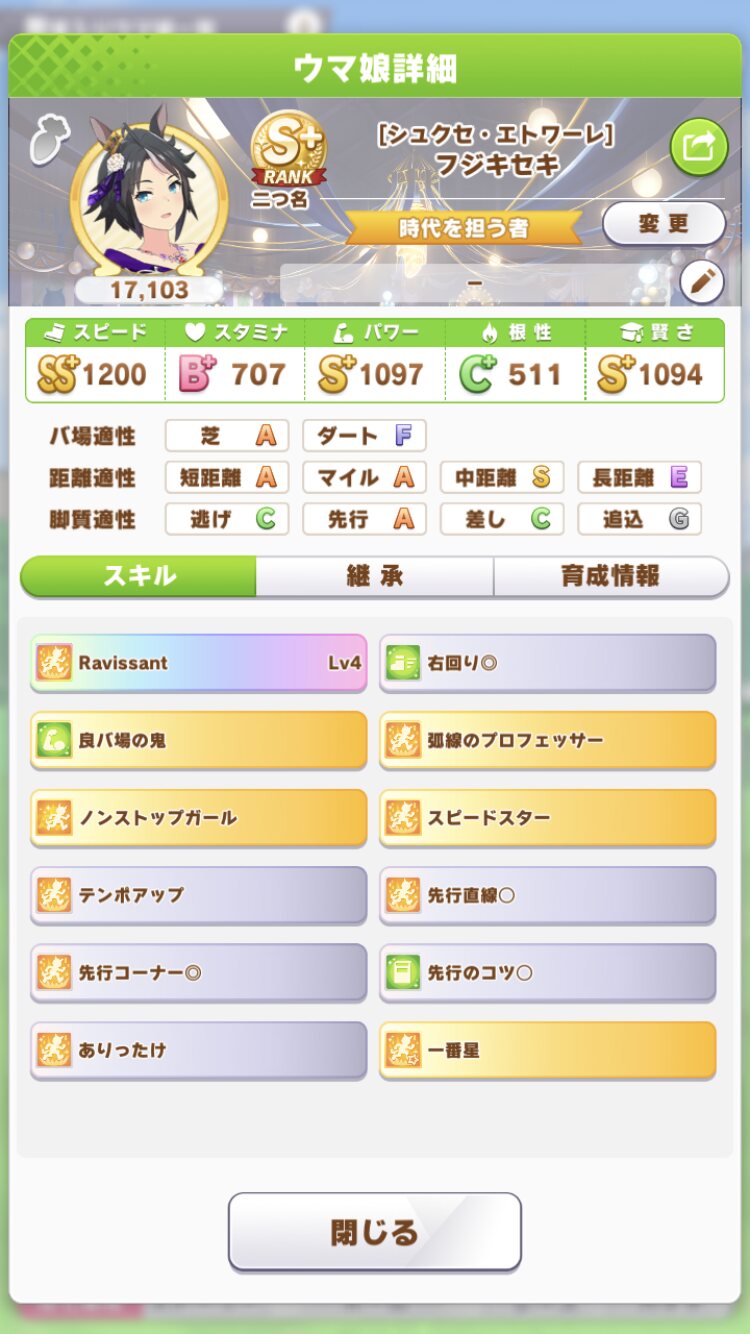This screenshot has height=1334, width=750.
Task: View the ノンストップガール skill
Action: coord(198,818)
